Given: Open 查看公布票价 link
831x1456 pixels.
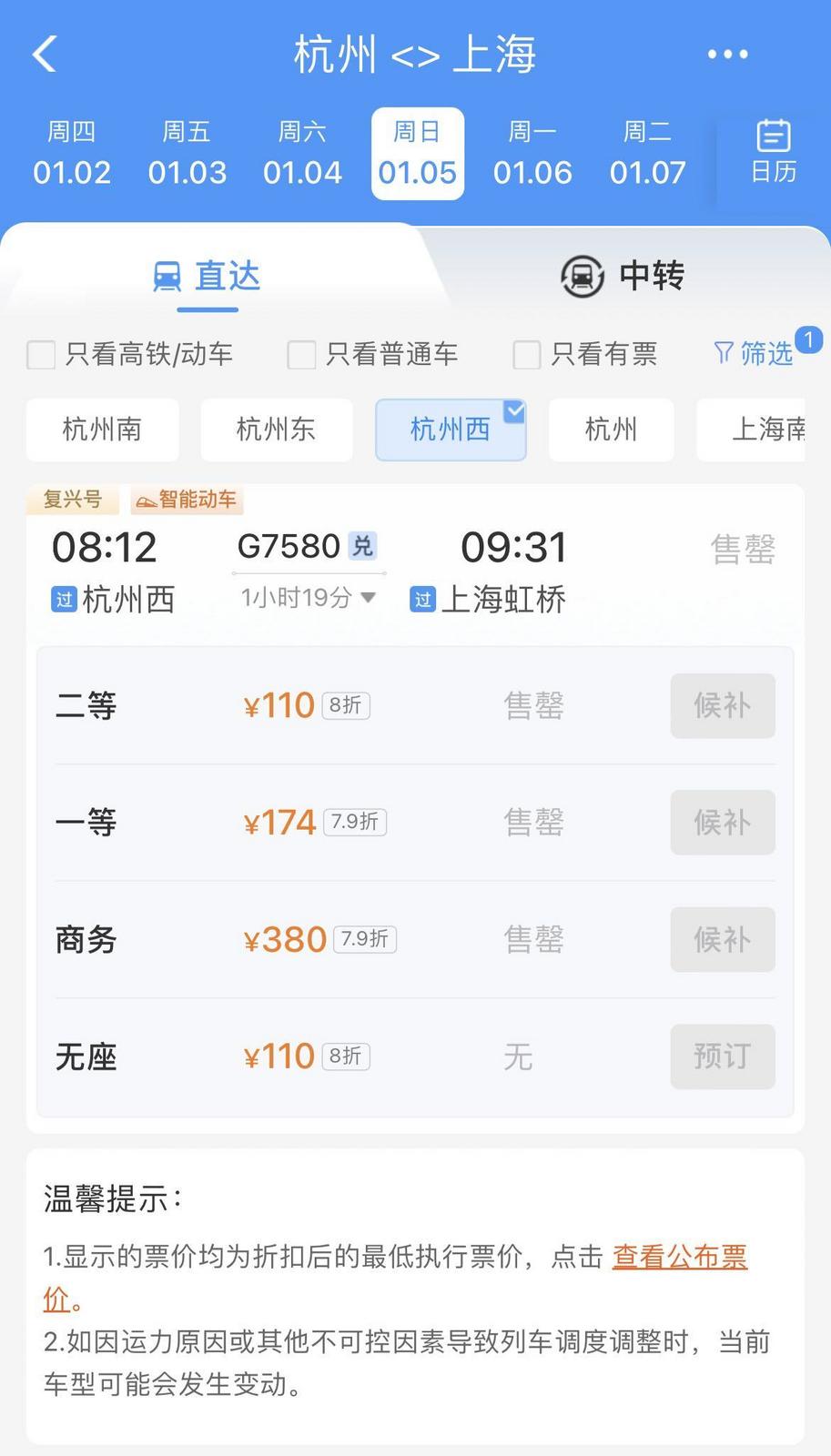Looking at the screenshot, I should coord(679,1257).
